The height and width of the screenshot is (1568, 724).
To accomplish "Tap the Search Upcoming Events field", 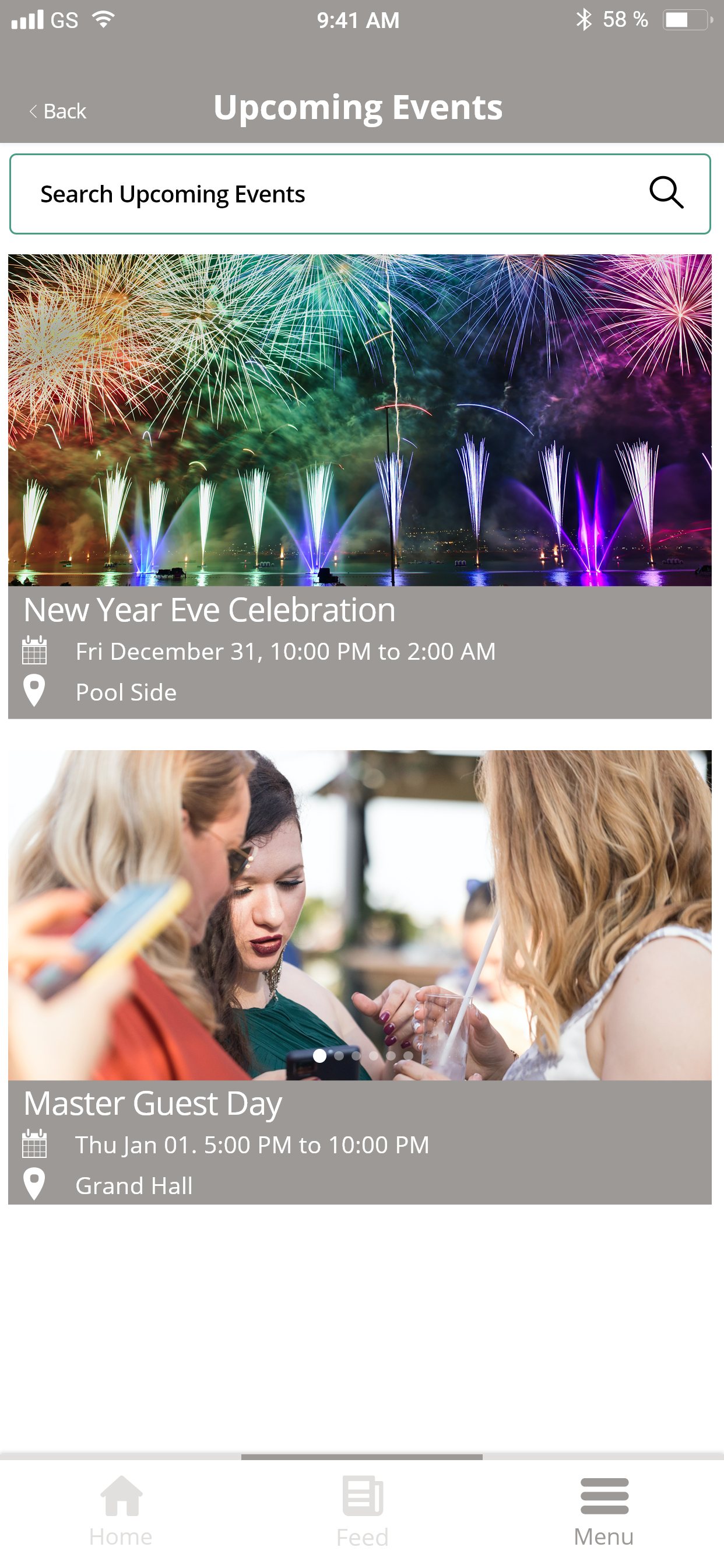I will coord(360,194).
